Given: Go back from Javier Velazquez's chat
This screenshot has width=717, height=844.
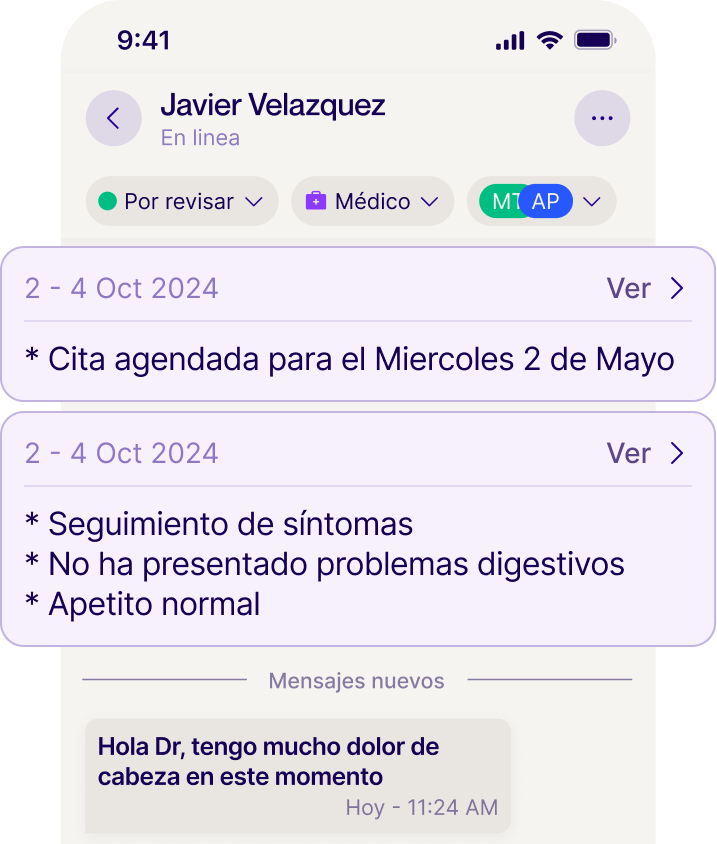Looking at the screenshot, I should point(113,118).
